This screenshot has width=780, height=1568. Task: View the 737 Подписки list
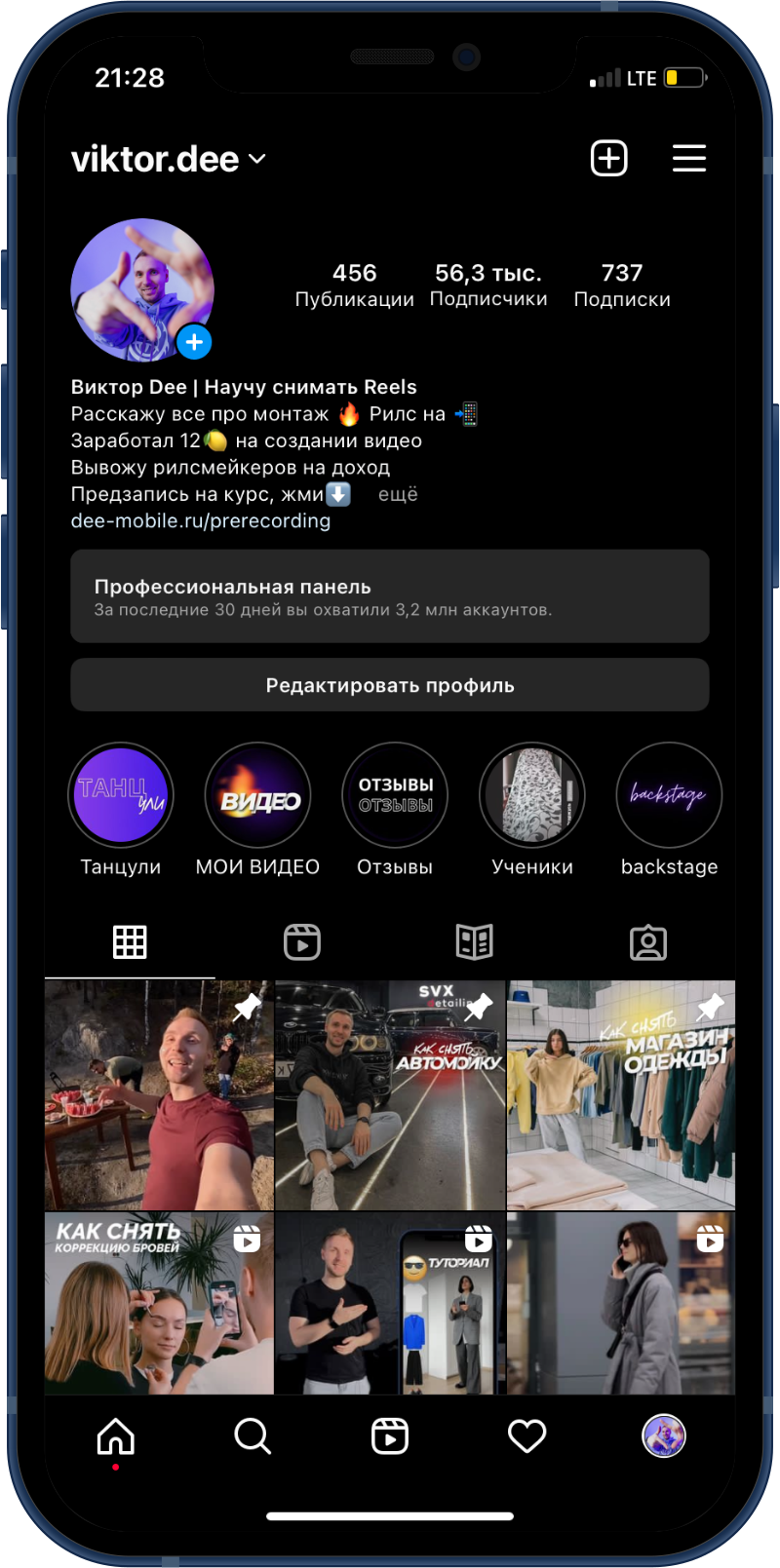[x=622, y=285]
